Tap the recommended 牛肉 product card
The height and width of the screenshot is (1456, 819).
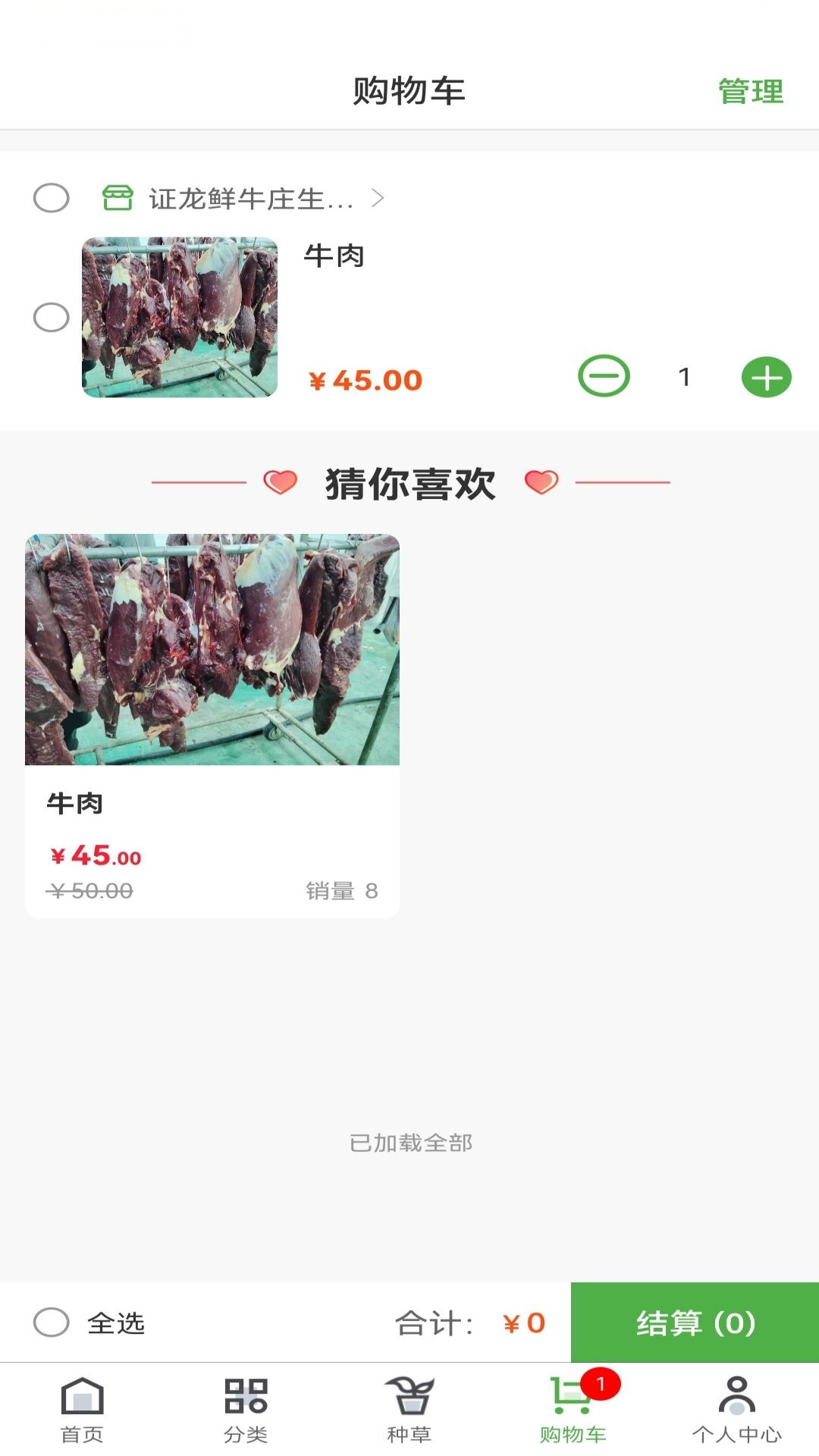click(213, 724)
